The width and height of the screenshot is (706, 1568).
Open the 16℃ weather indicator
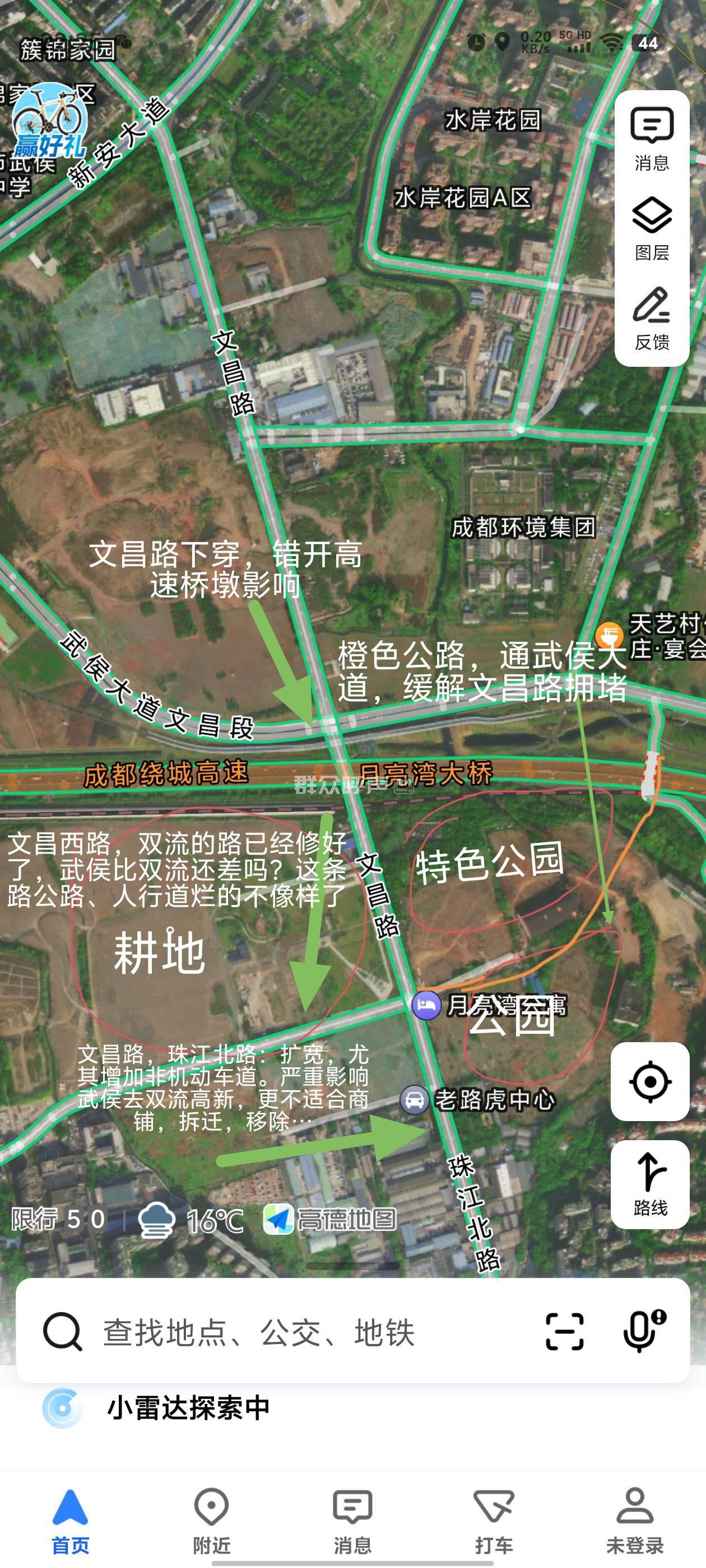pyautogui.click(x=192, y=1220)
